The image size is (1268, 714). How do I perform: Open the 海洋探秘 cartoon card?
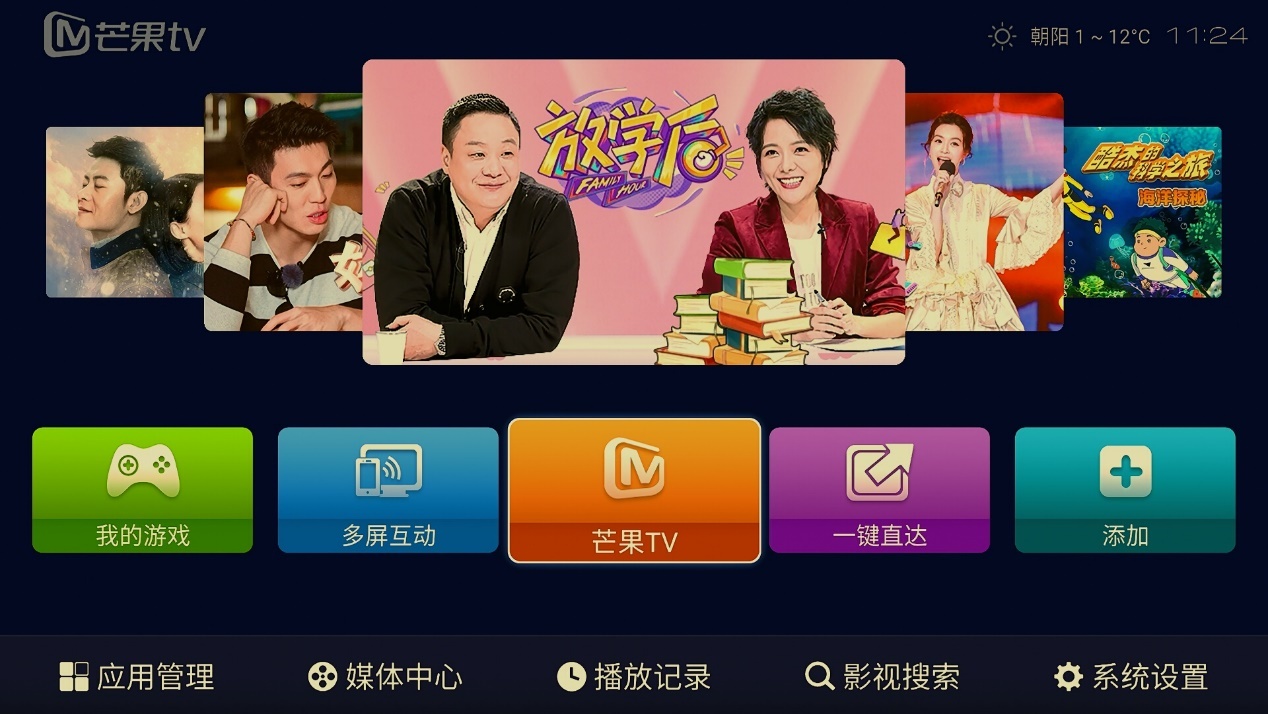pyautogui.click(x=1143, y=212)
